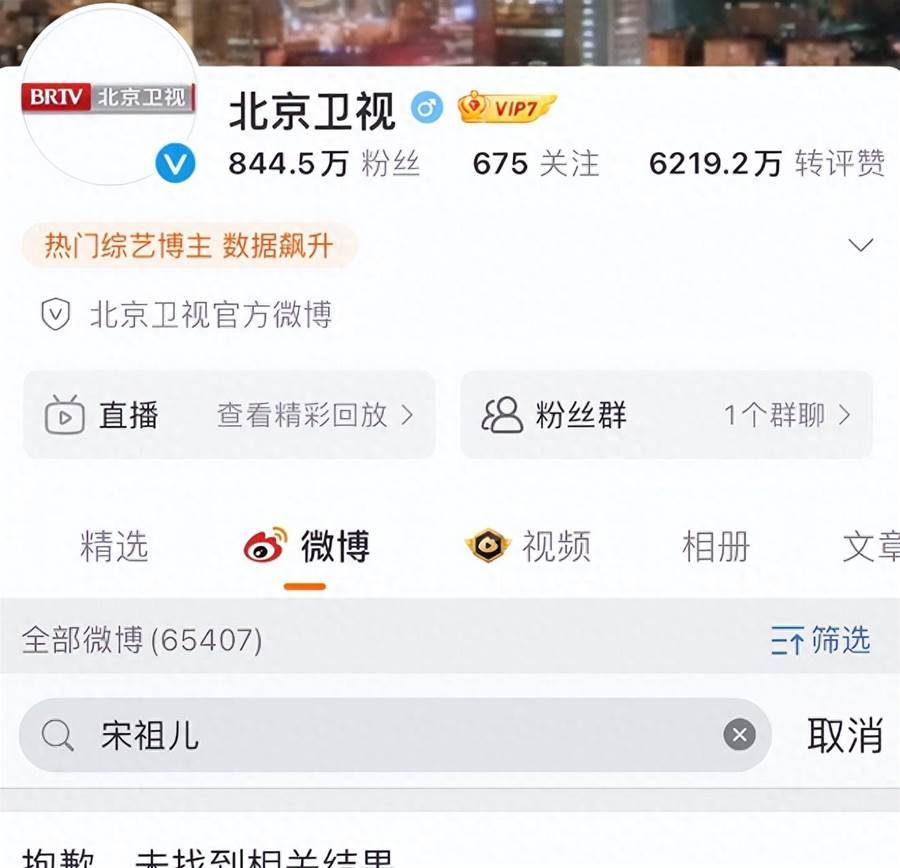Open 直播 查看精彩回放 card

click(229, 415)
